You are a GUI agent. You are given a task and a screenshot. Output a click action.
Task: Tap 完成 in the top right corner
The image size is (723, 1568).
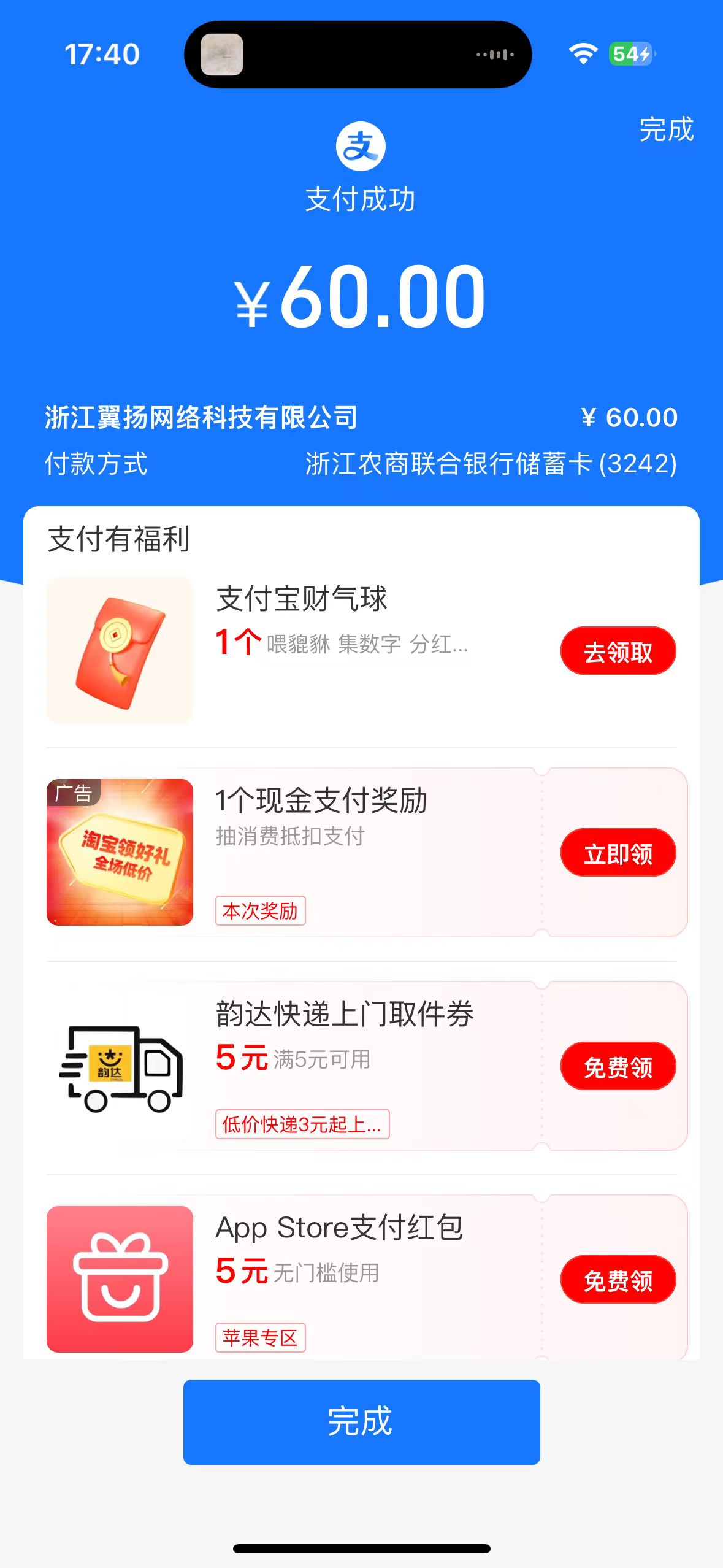(666, 129)
